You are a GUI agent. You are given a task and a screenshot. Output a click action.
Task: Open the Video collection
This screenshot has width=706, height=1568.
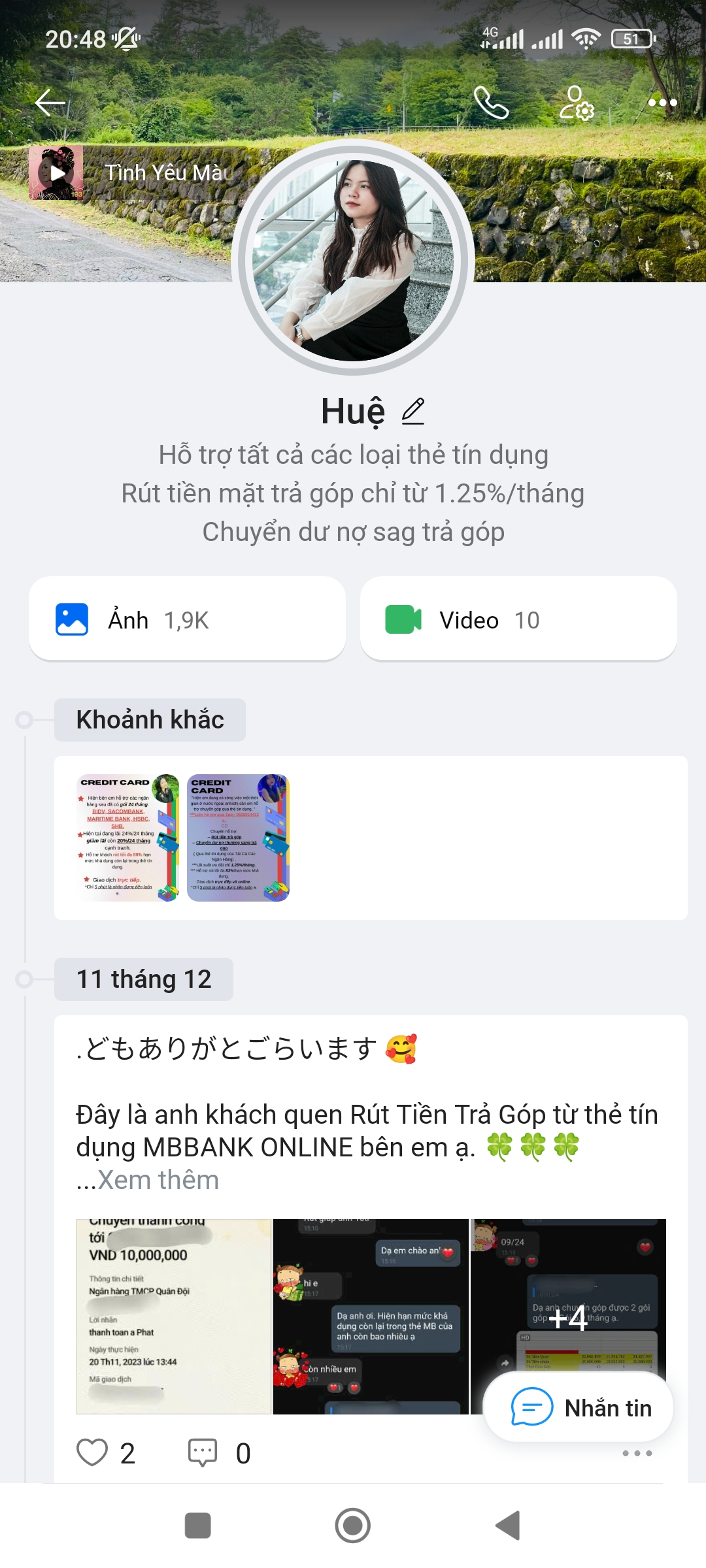(x=518, y=619)
